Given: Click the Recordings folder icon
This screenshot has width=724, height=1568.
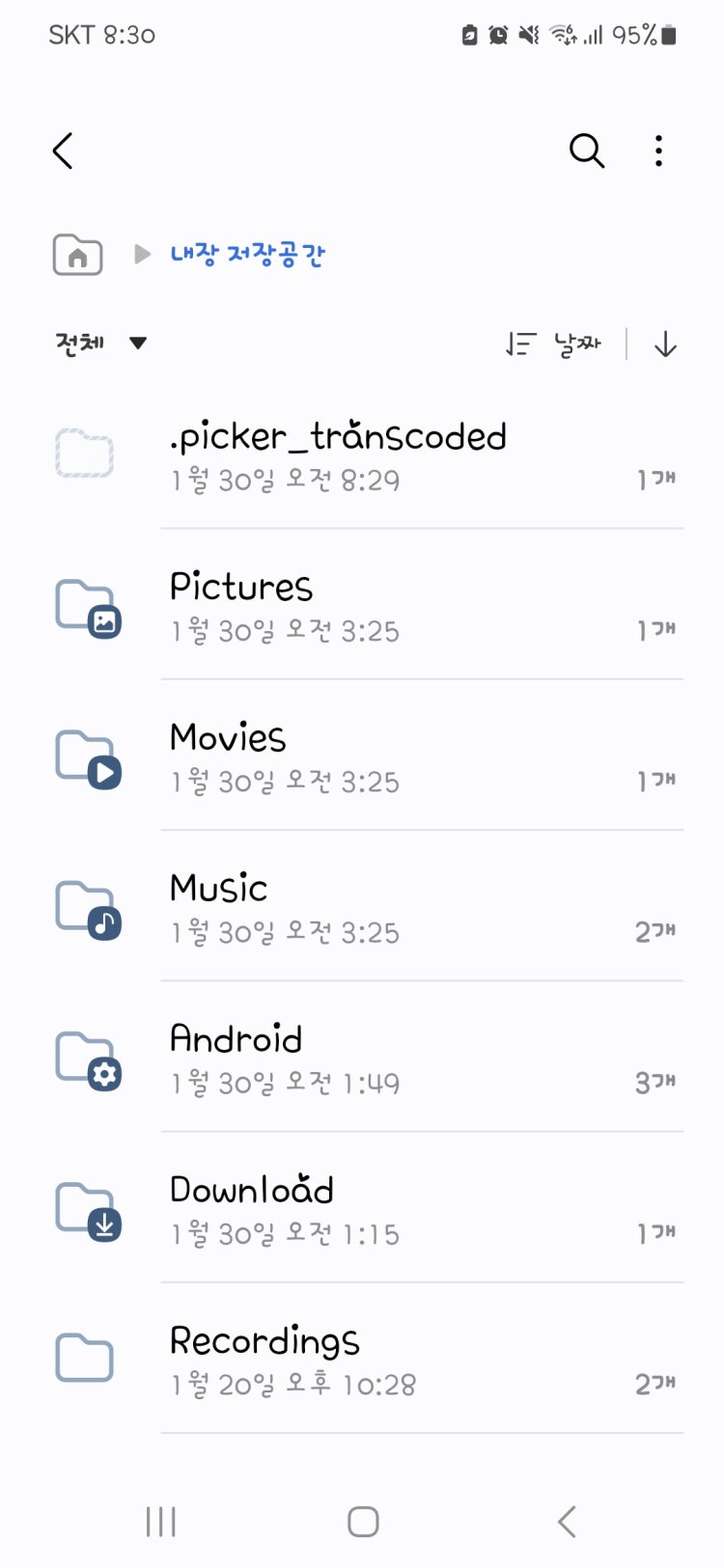Looking at the screenshot, I should pos(86,1359).
